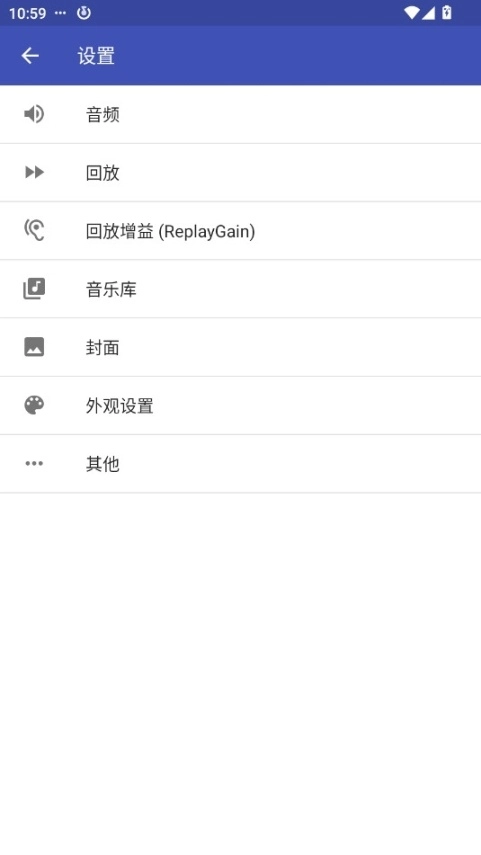This screenshot has height=855, width=481.
Task: Open 回放增益 (ReplayGain) settings
Action: click(x=240, y=231)
